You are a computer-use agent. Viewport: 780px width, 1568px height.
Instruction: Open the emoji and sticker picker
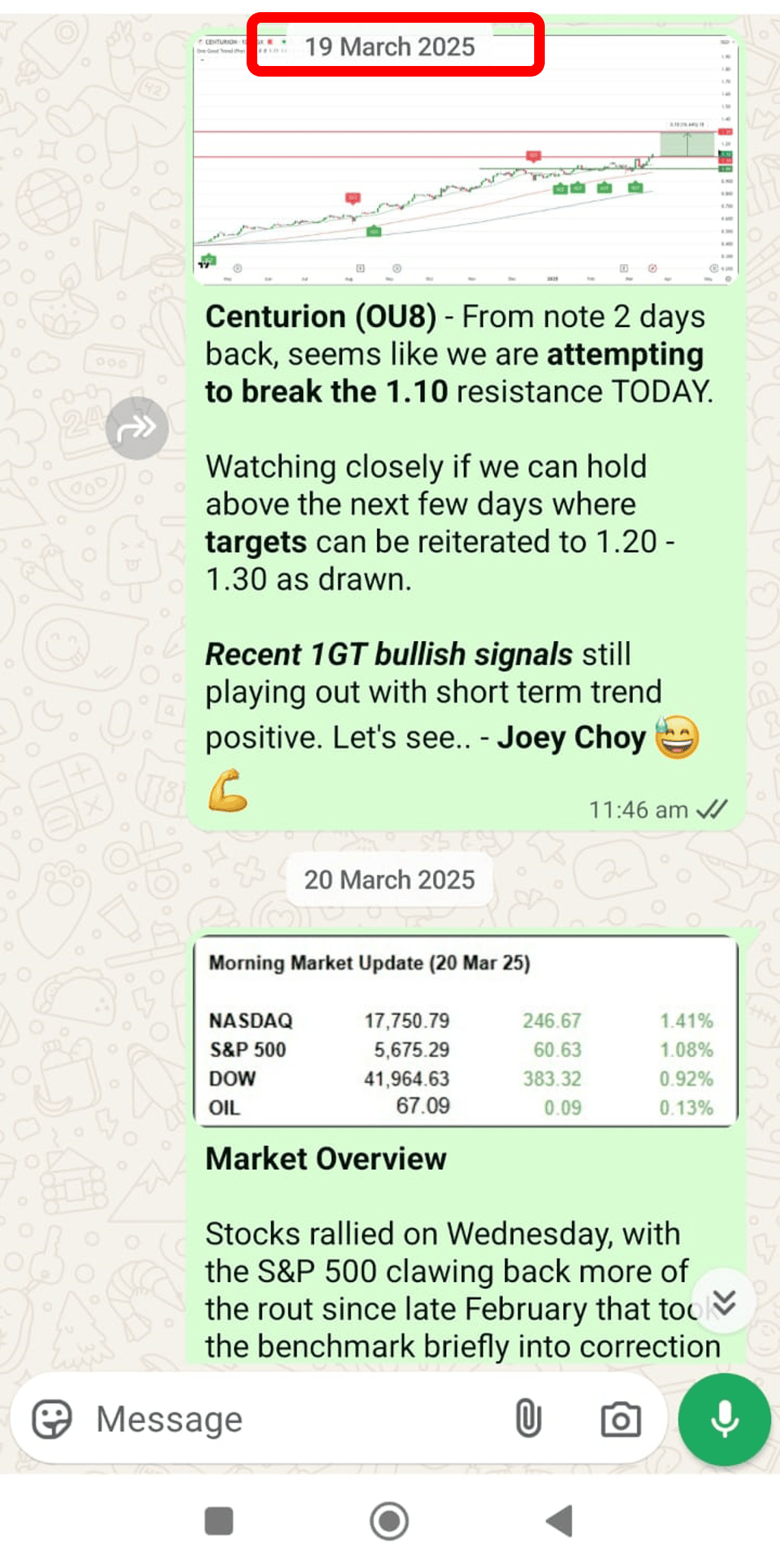click(52, 1419)
